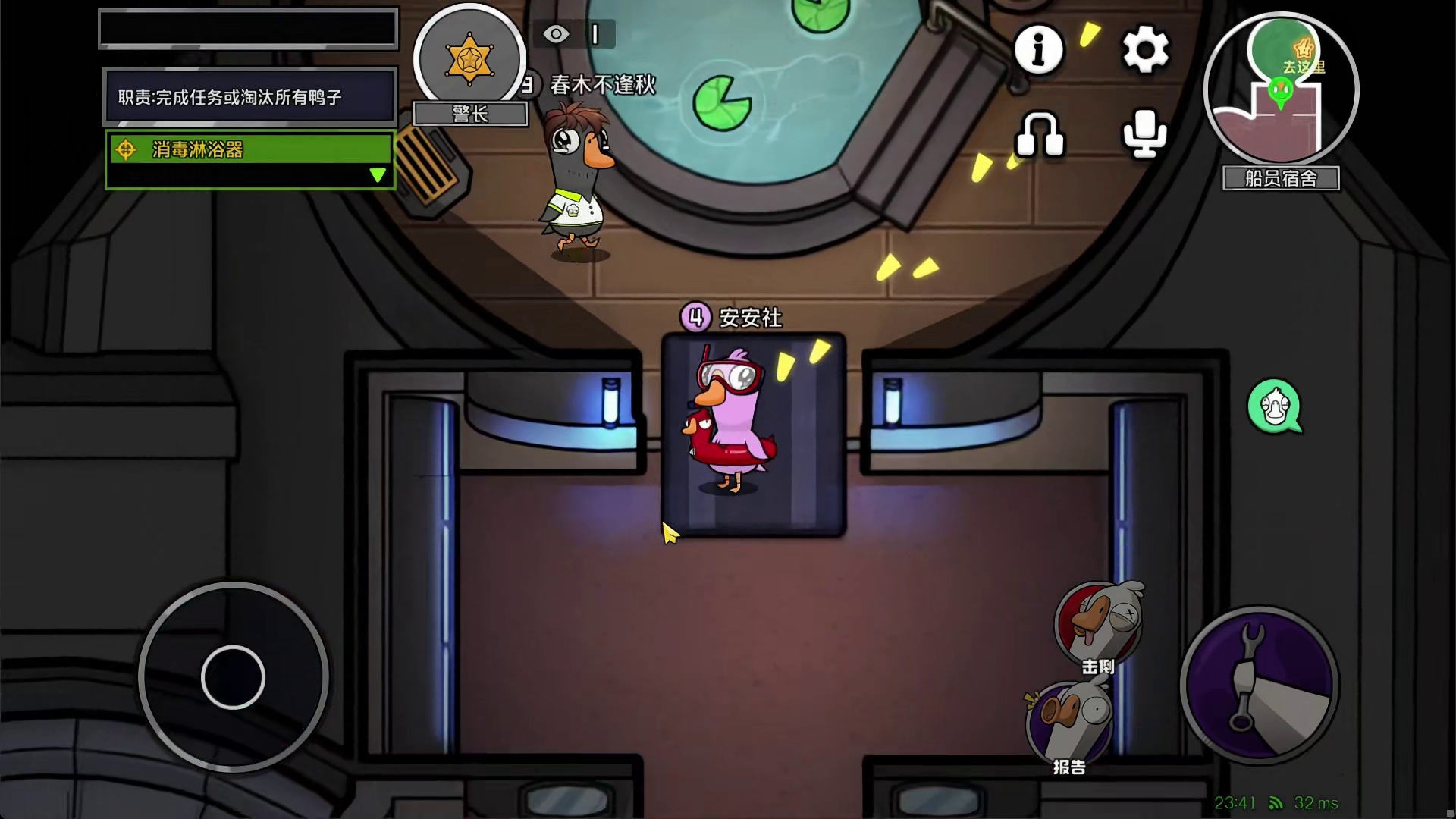Viewport: 1456px width, 819px height.
Task: Open the minimap of 船员宿舍
Action: click(x=1281, y=89)
